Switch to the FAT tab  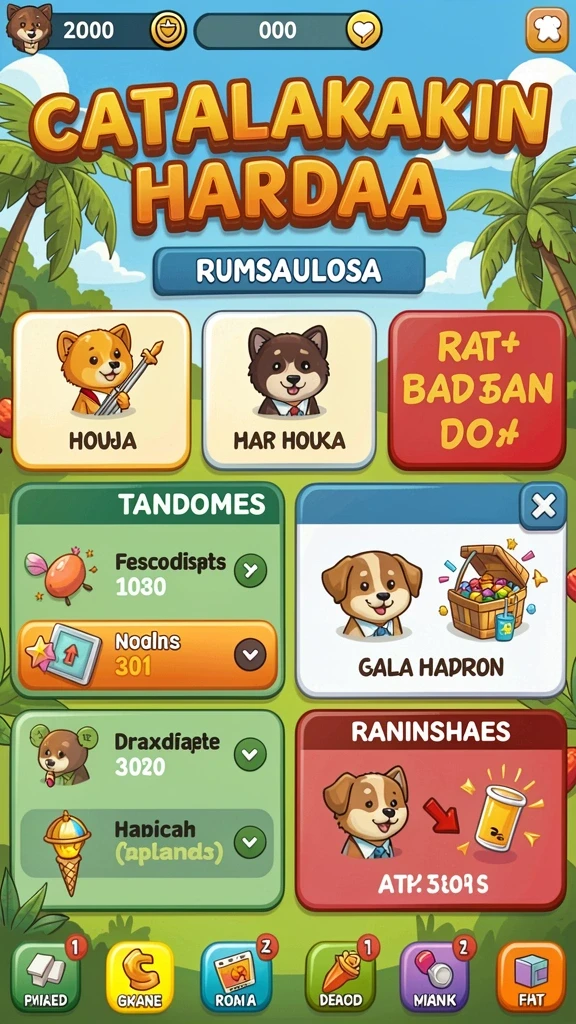tap(530, 977)
